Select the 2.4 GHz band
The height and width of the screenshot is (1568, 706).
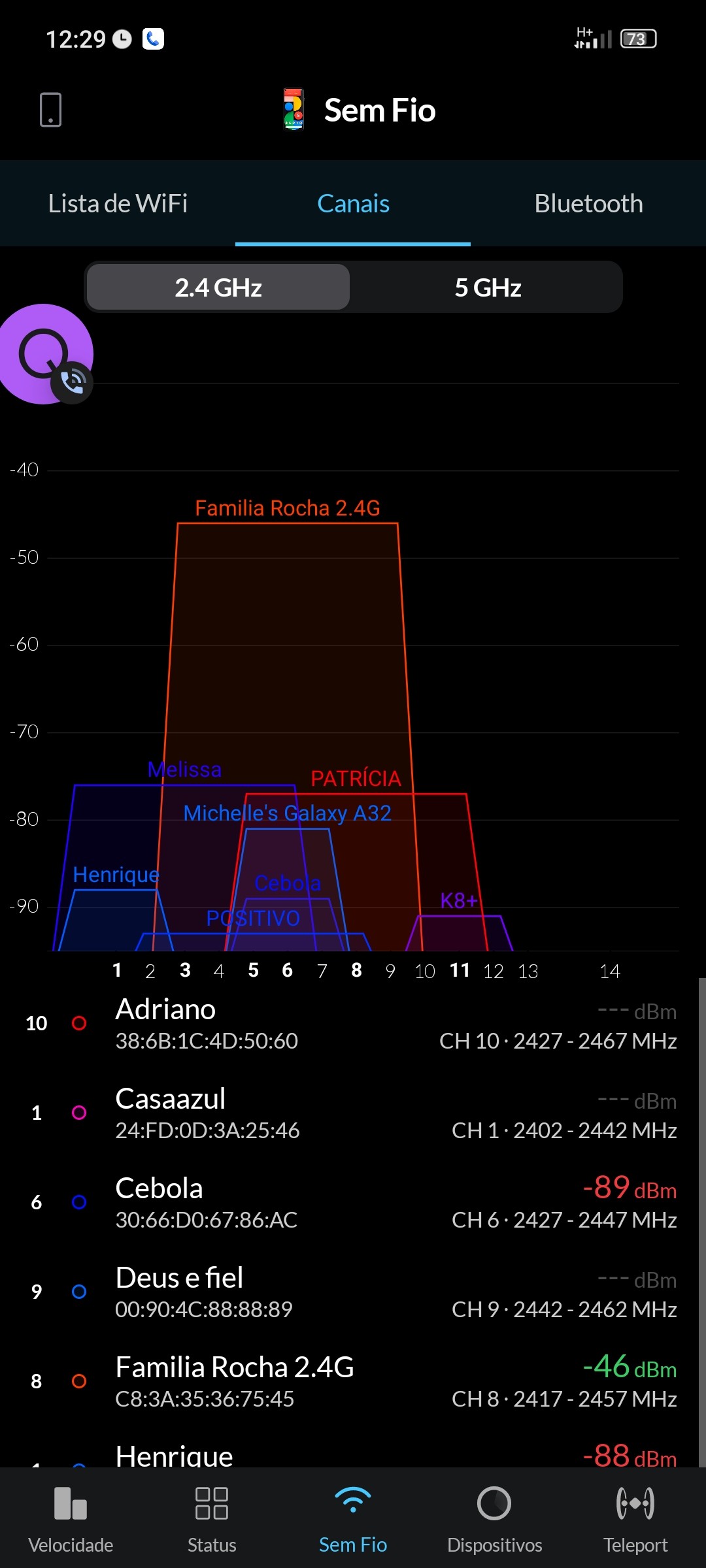(x=218, y=287)
